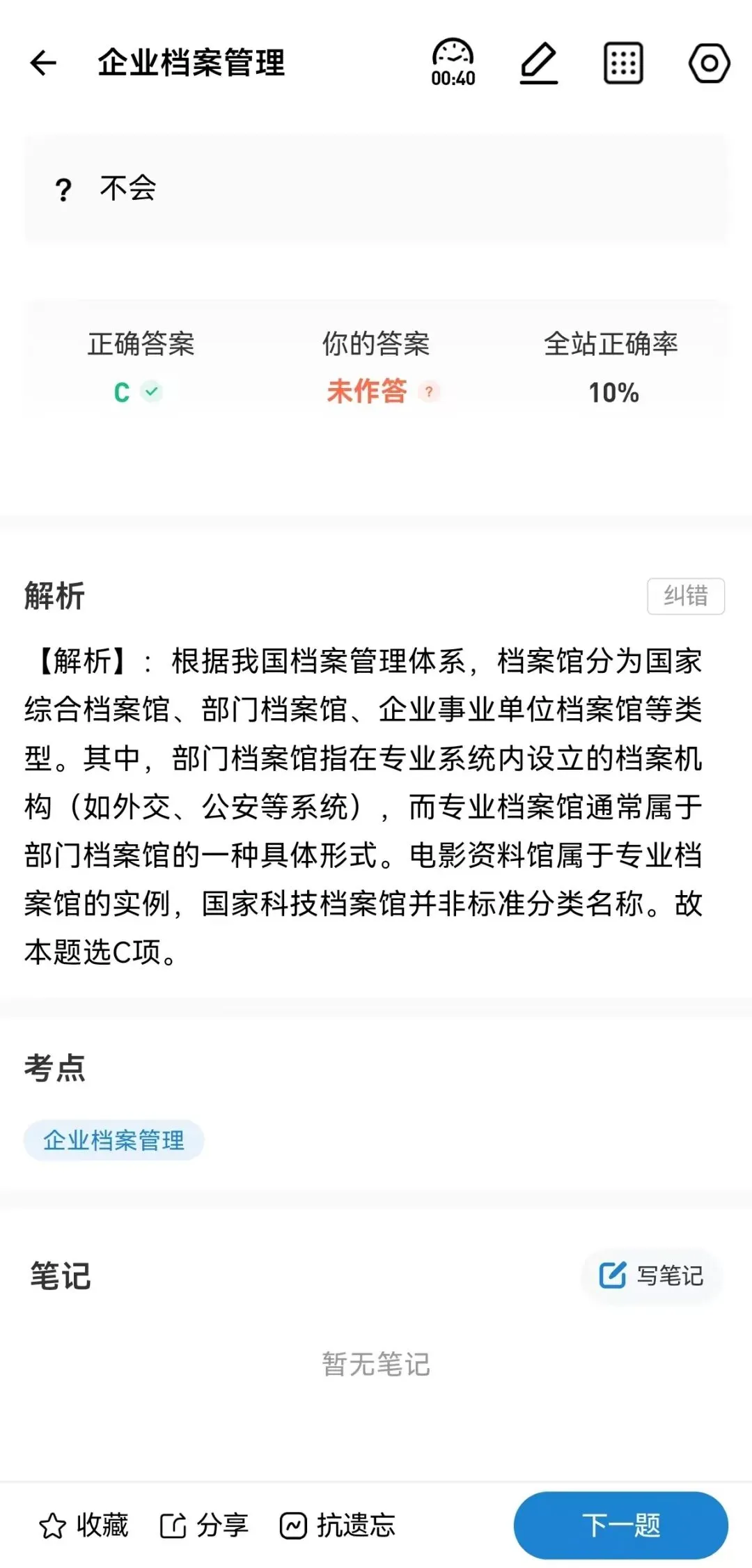Report an error with 纠错
Image resolution: width=752 pixels, height=1568 pixels.
(686, 596)
